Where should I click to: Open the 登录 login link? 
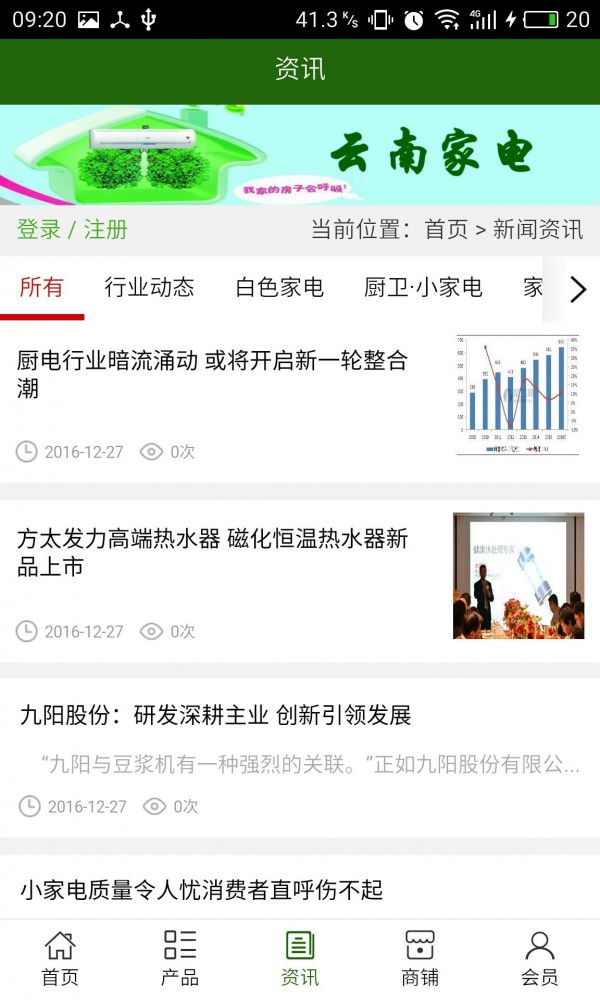pyautogui.click(x=39, y=229)
